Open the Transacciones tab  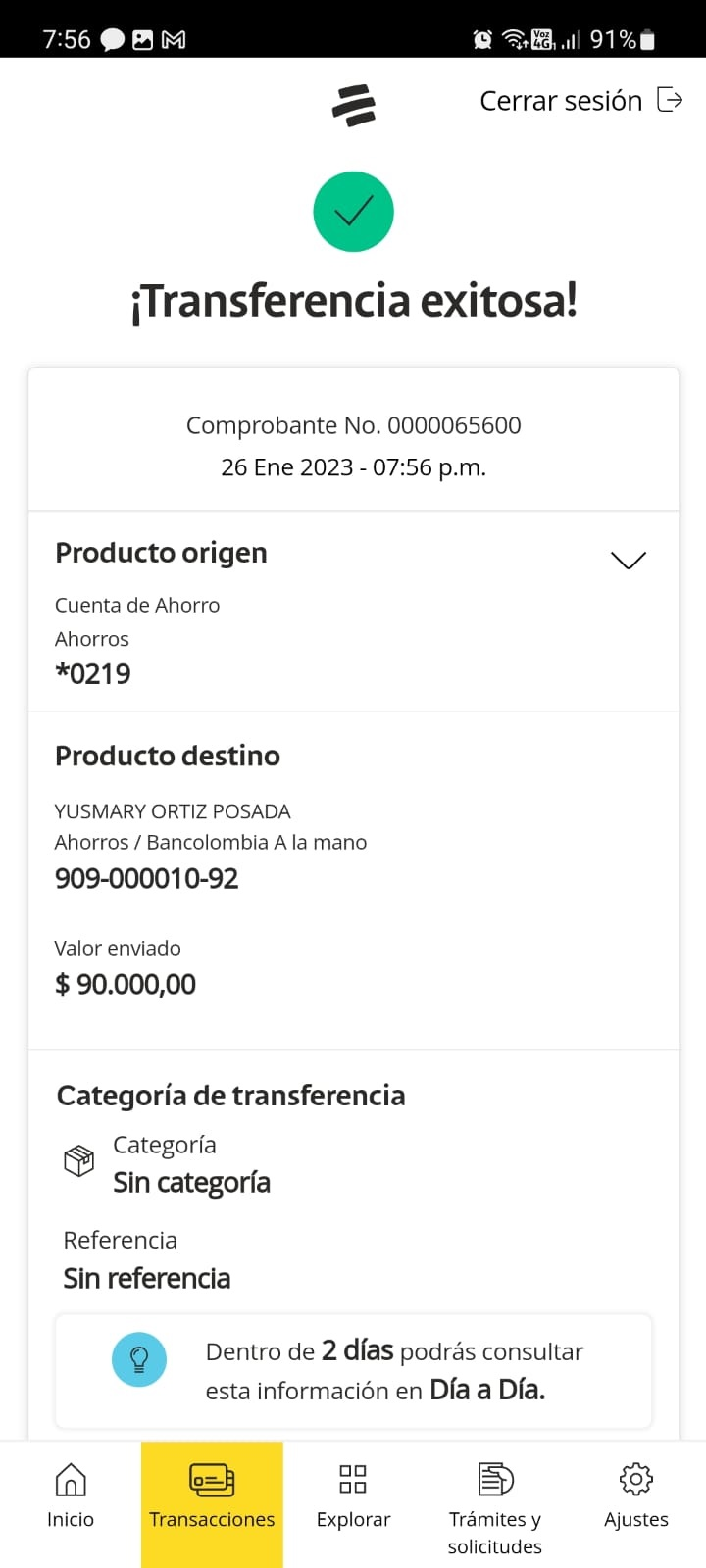[x=212, y=1496]
